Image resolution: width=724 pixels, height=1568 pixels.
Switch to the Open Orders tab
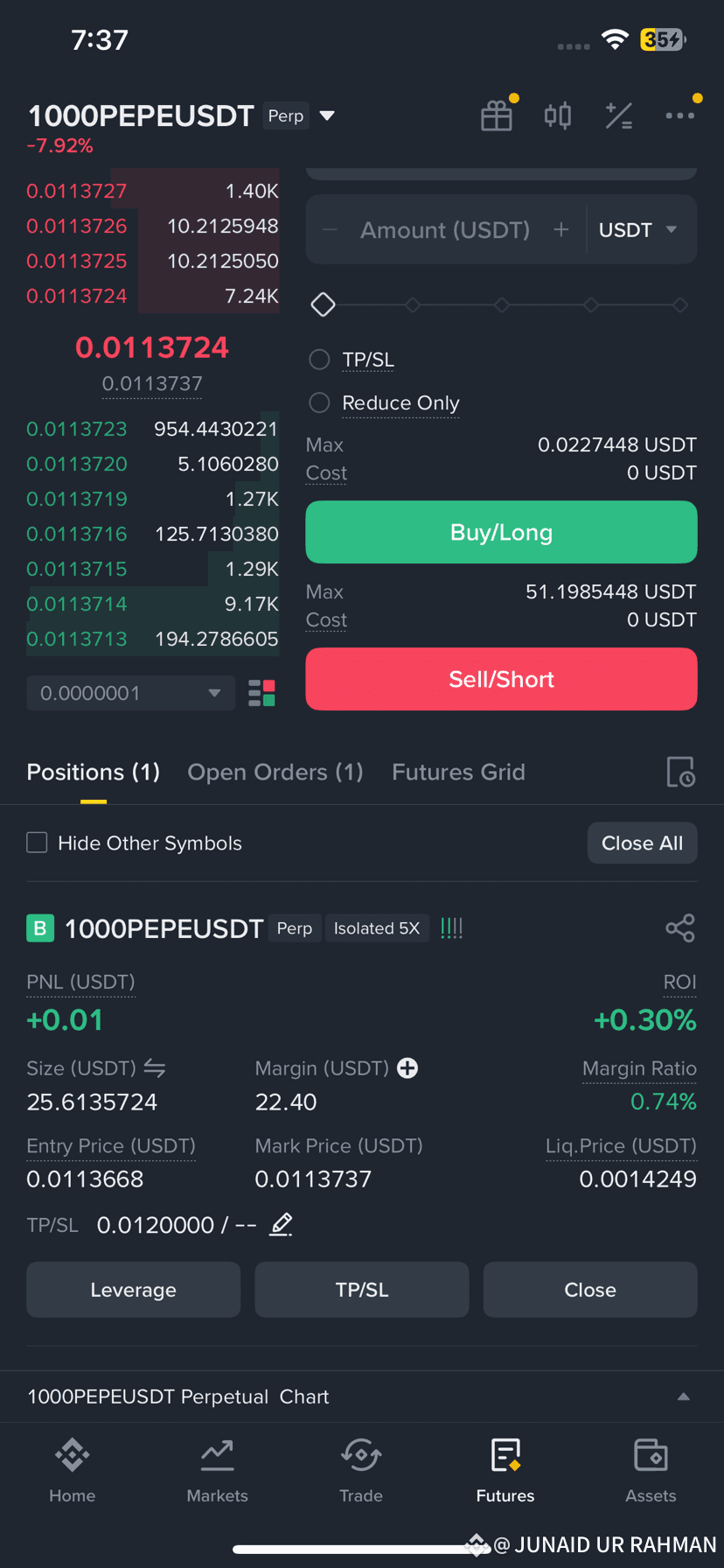pos(275,772)
